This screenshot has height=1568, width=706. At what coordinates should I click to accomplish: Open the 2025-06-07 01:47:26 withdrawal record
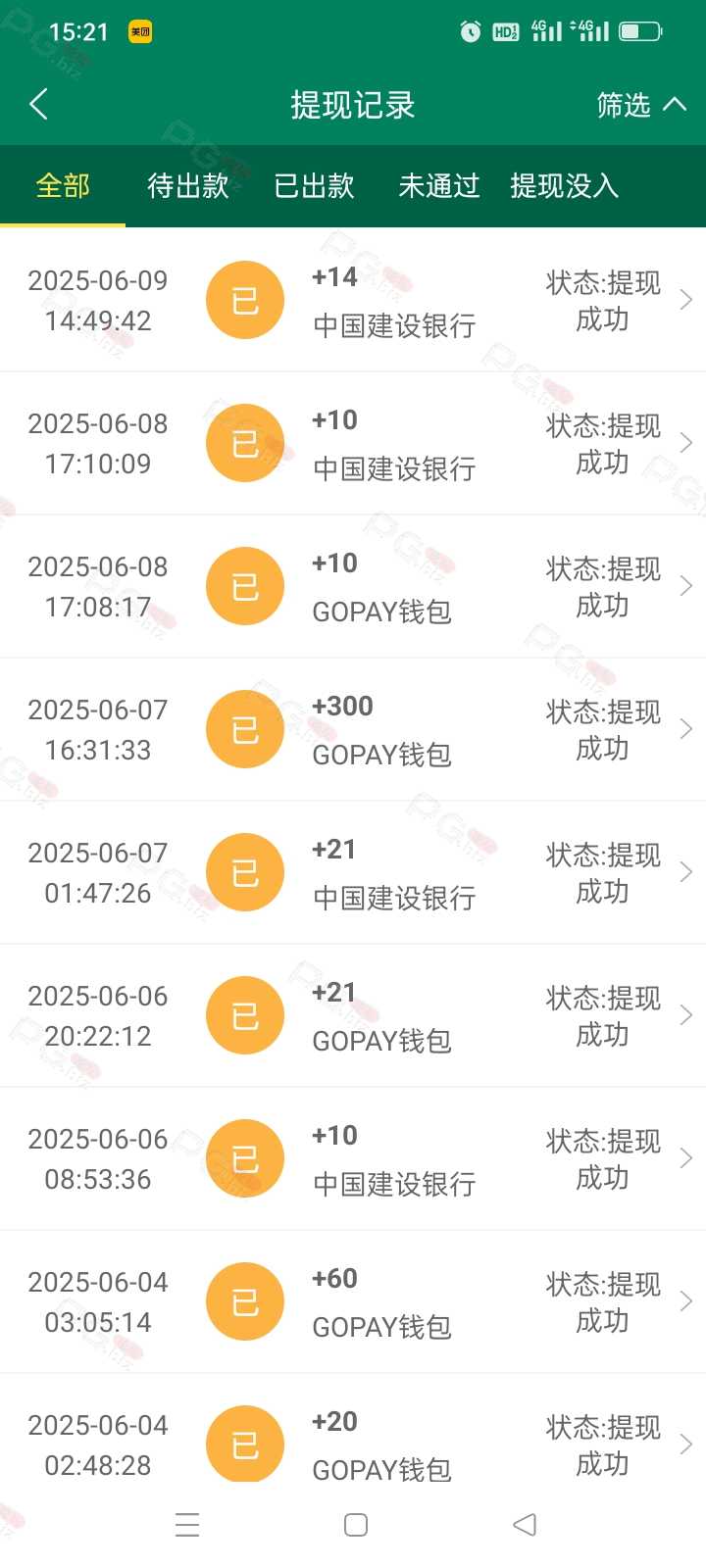pos(353,872)
